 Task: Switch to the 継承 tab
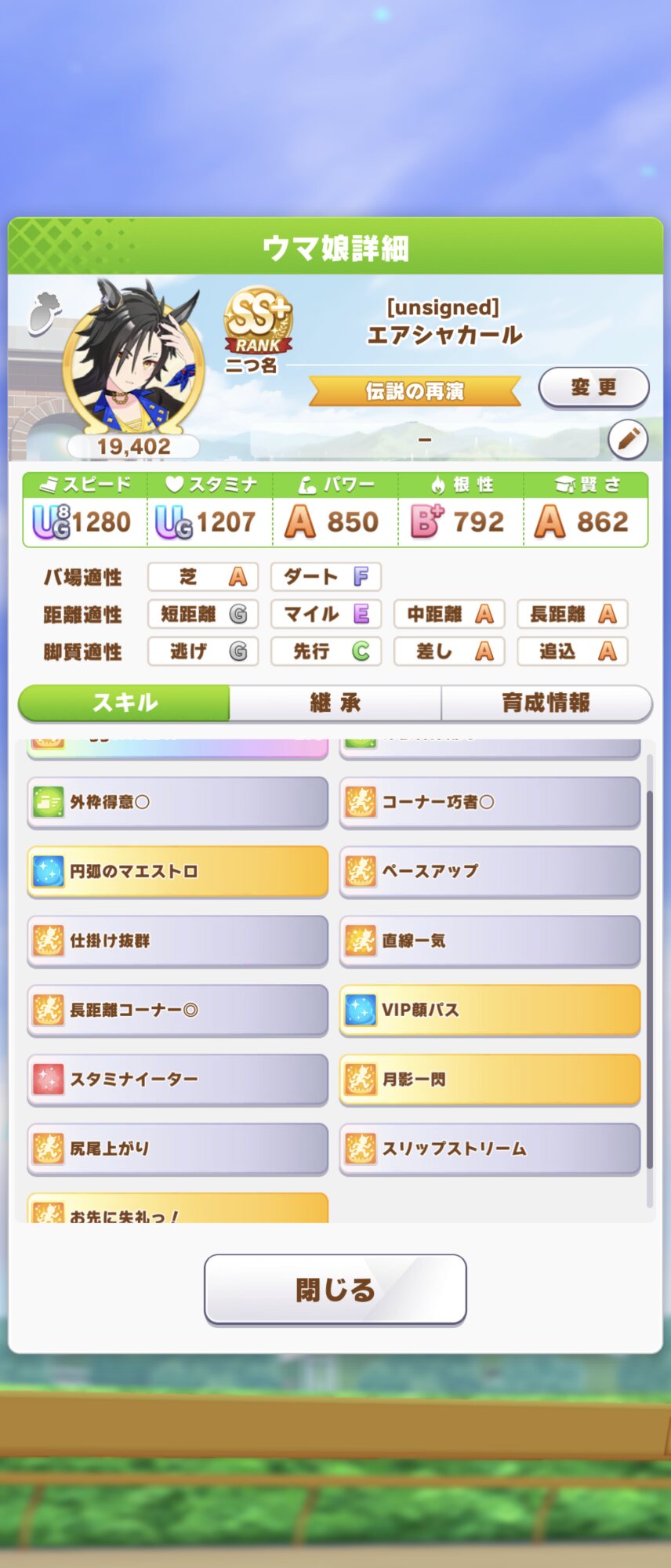tap(335, 702)
